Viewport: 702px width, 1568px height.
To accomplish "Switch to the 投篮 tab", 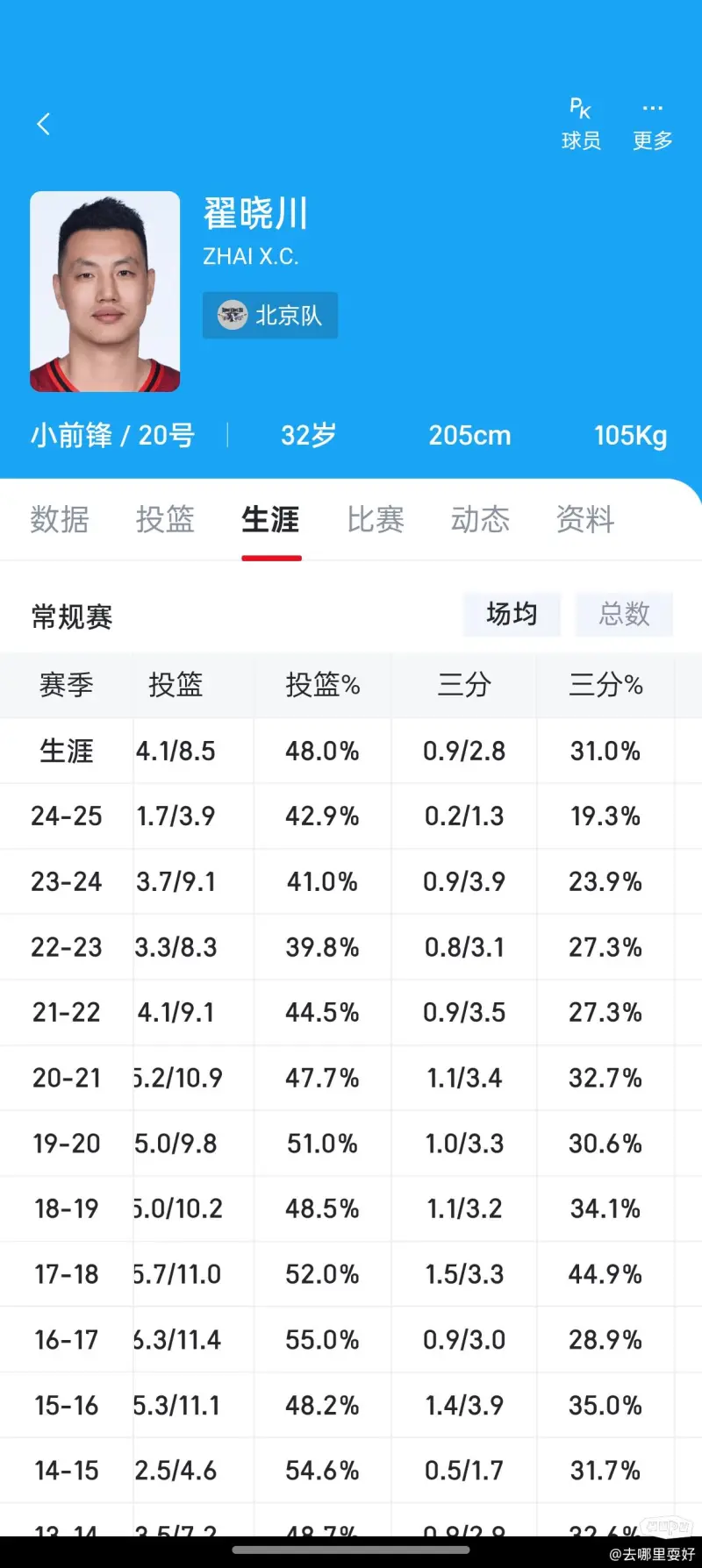I will [165, 519].
